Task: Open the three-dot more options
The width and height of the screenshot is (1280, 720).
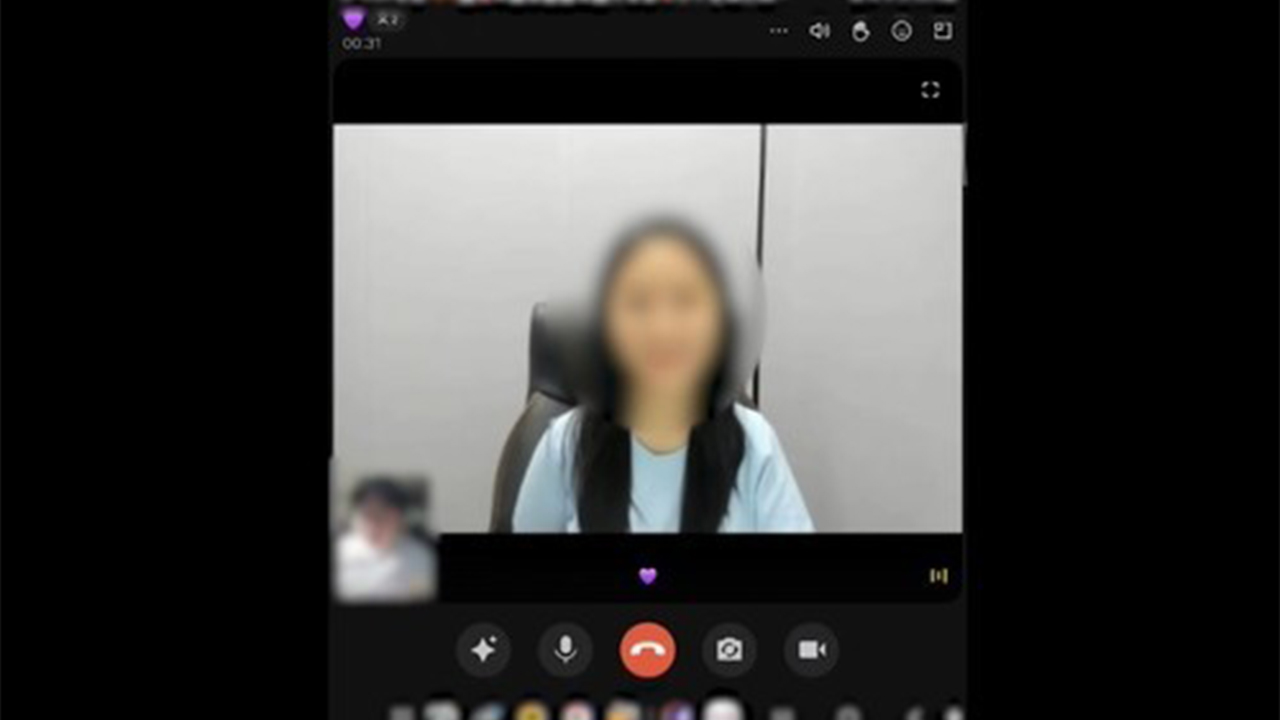Action: click(x=778, y=31)
